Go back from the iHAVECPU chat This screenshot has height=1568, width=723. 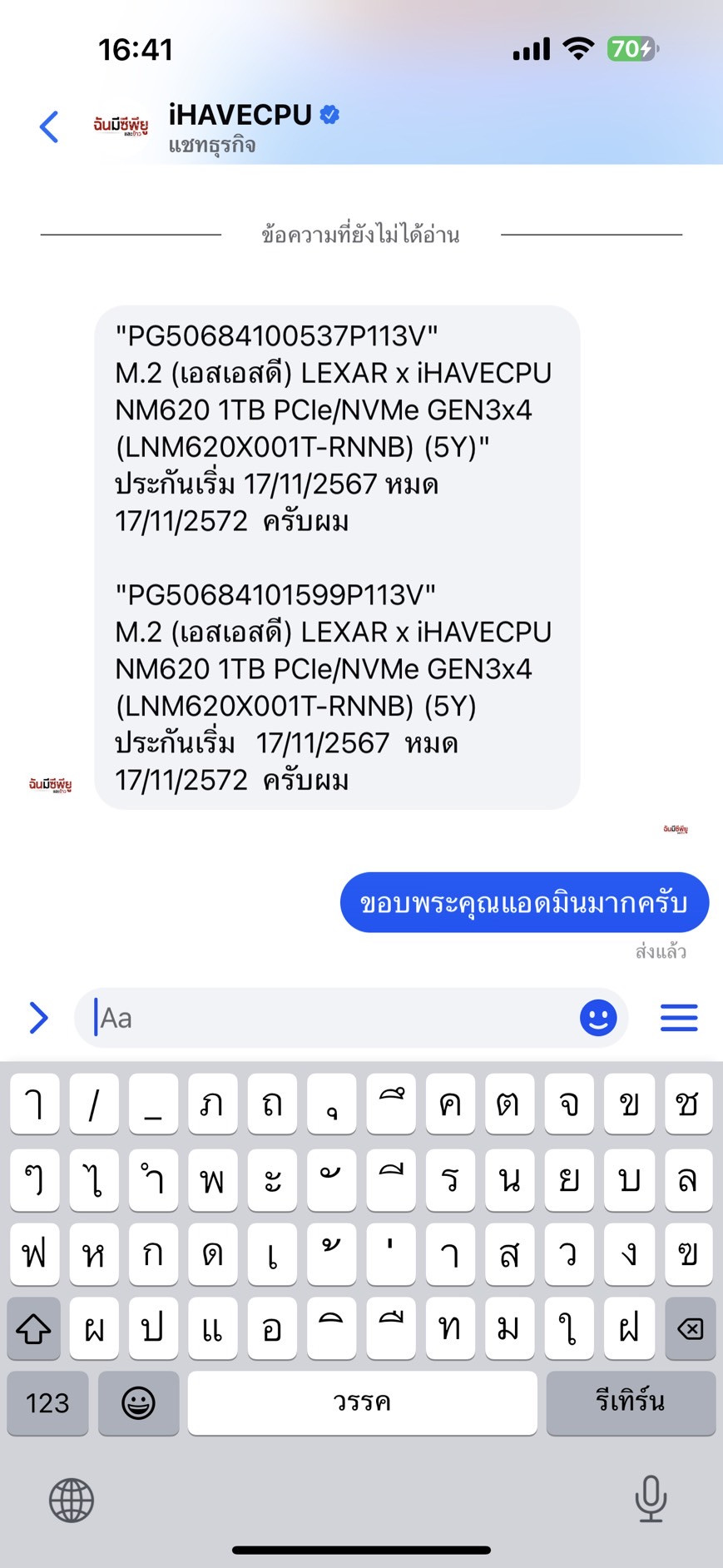tap(49, 127)
